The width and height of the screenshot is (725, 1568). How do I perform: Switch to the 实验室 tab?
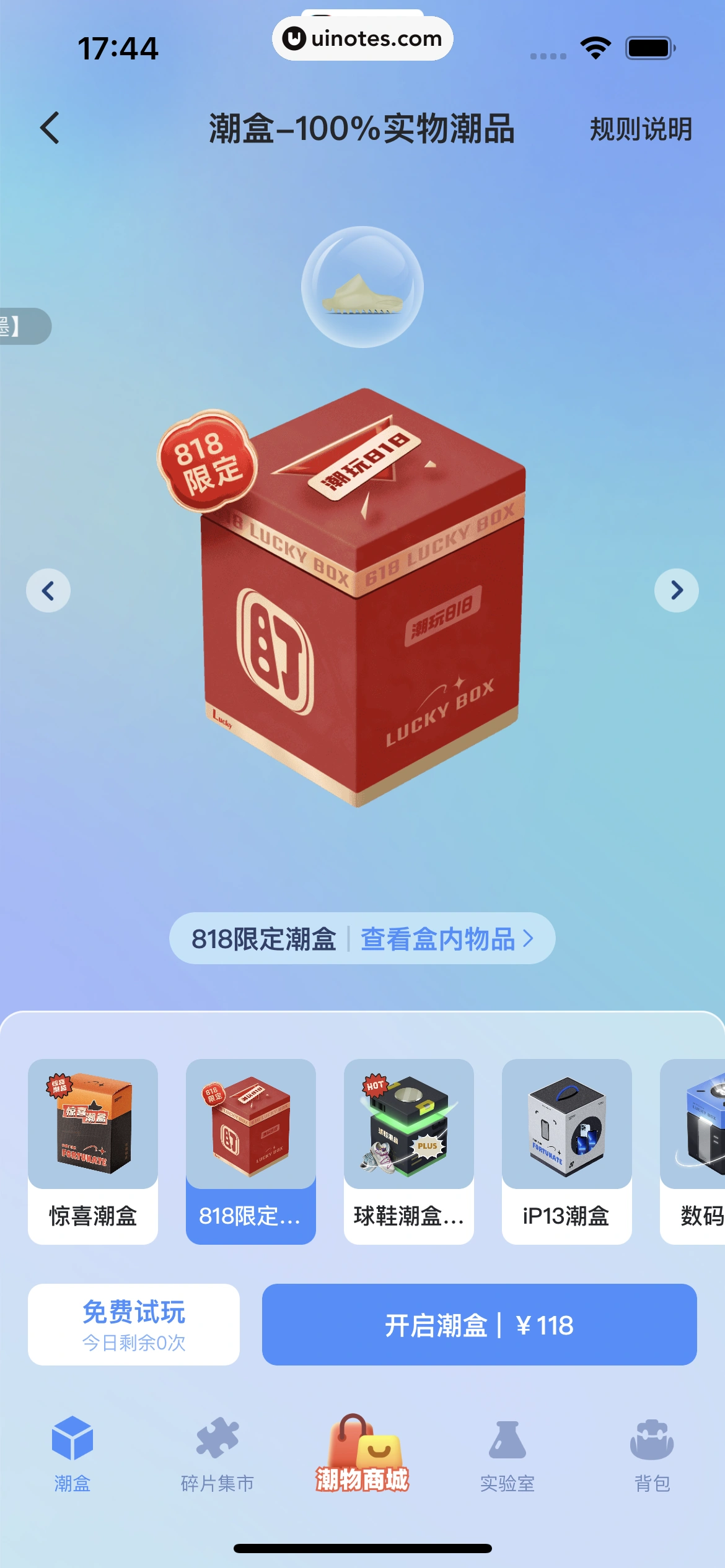pyautogui.click(x=507, y=1453)
